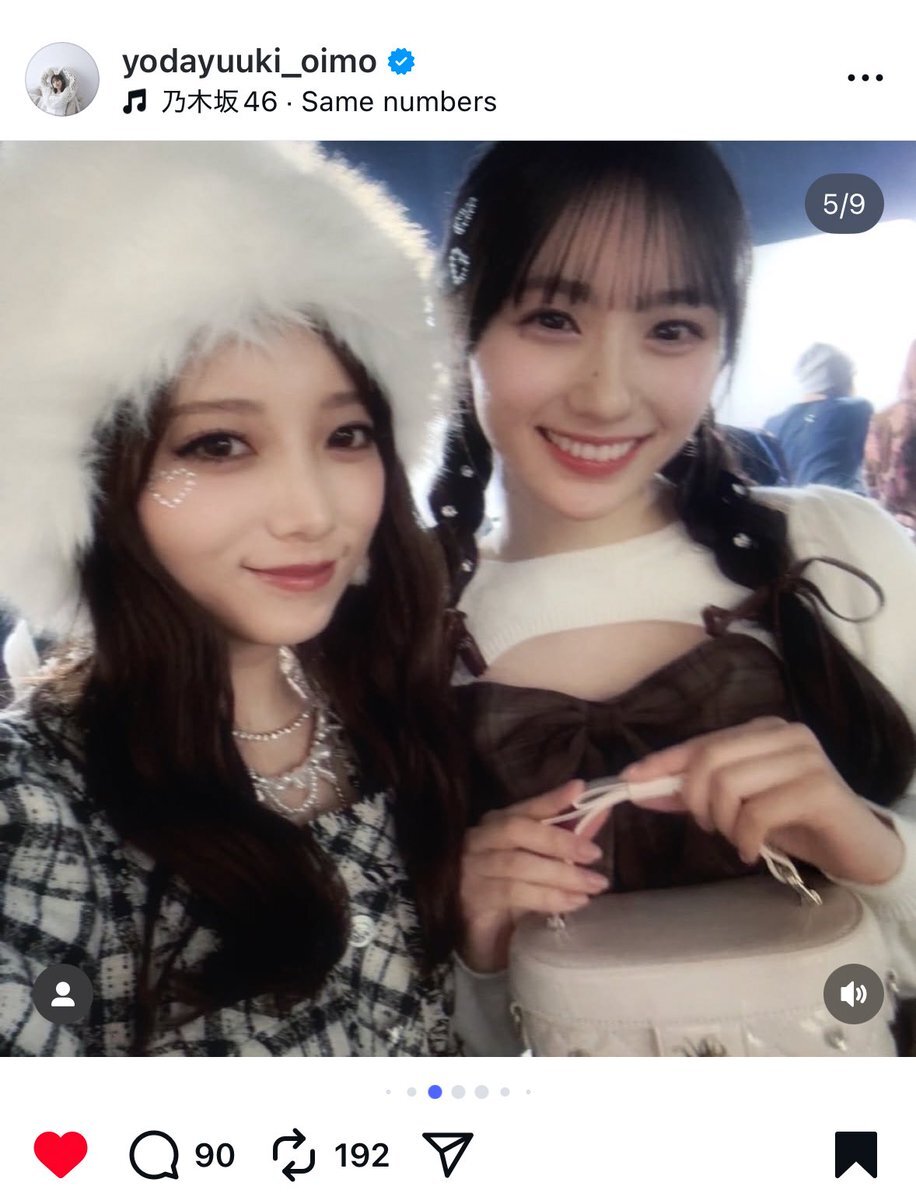Image resolution: width=916 pixels, height=1200 pixels.
Task: Share the post via paper plane
Action: click(447, 1154)
